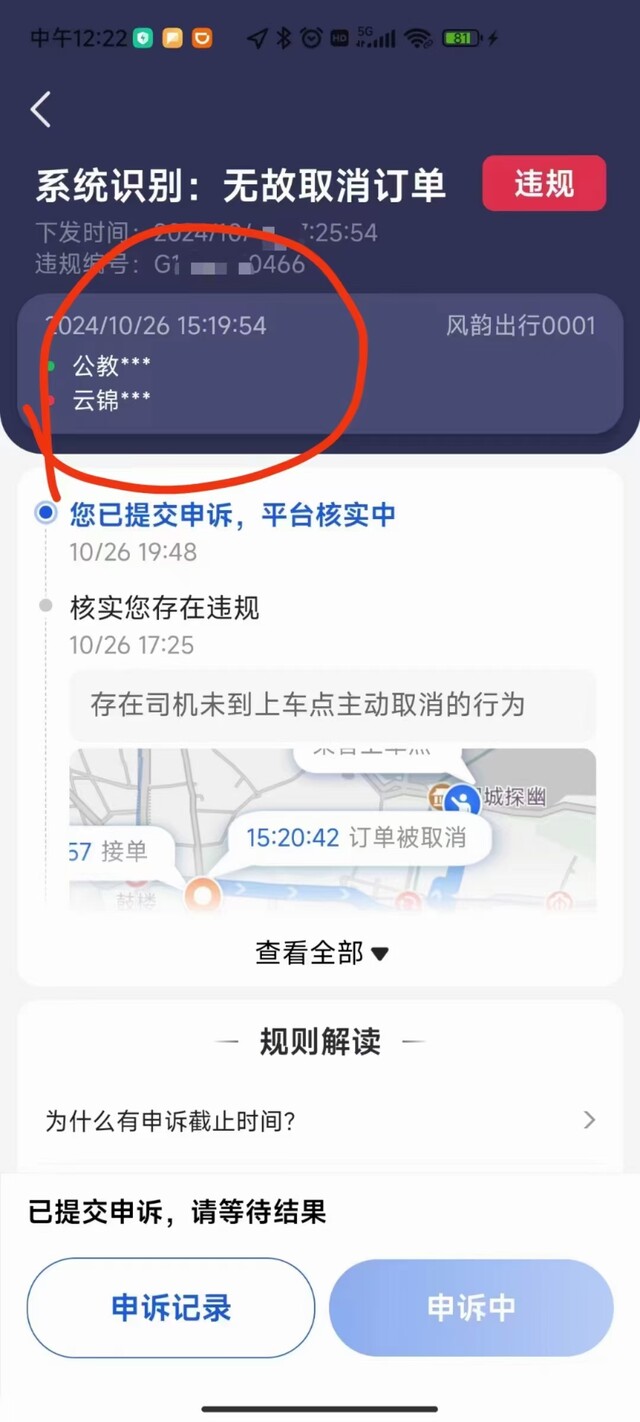640x1422 pixels.
Task: Open the order cancellation map preview
Action: pos(332,830)
